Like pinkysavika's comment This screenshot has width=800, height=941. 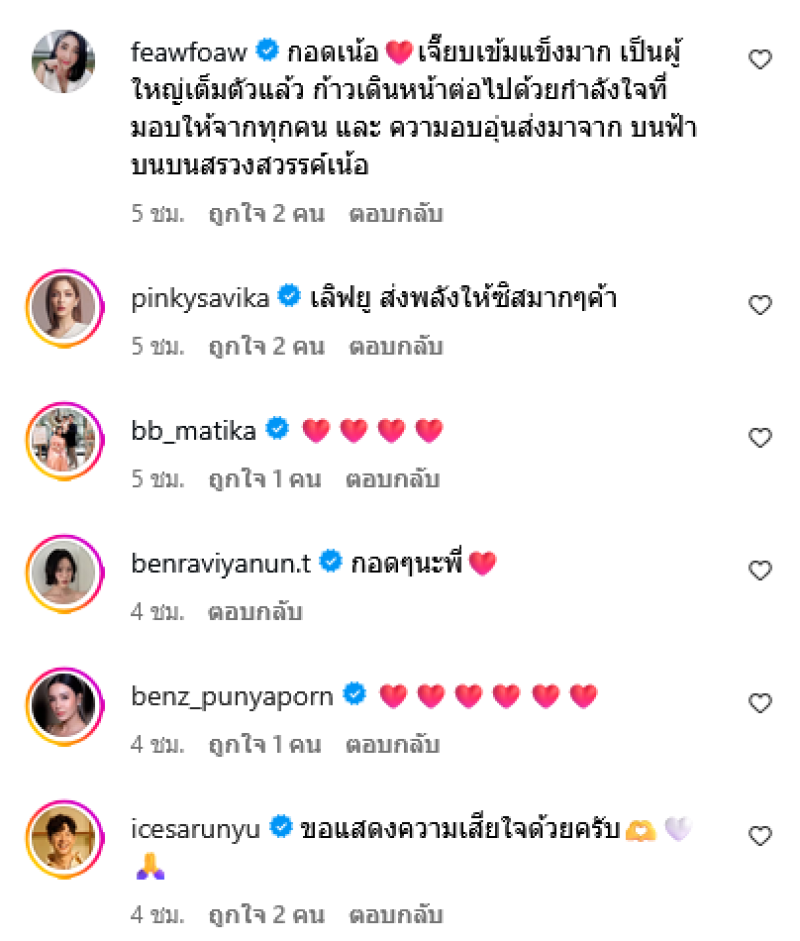[x=761, y=305]
